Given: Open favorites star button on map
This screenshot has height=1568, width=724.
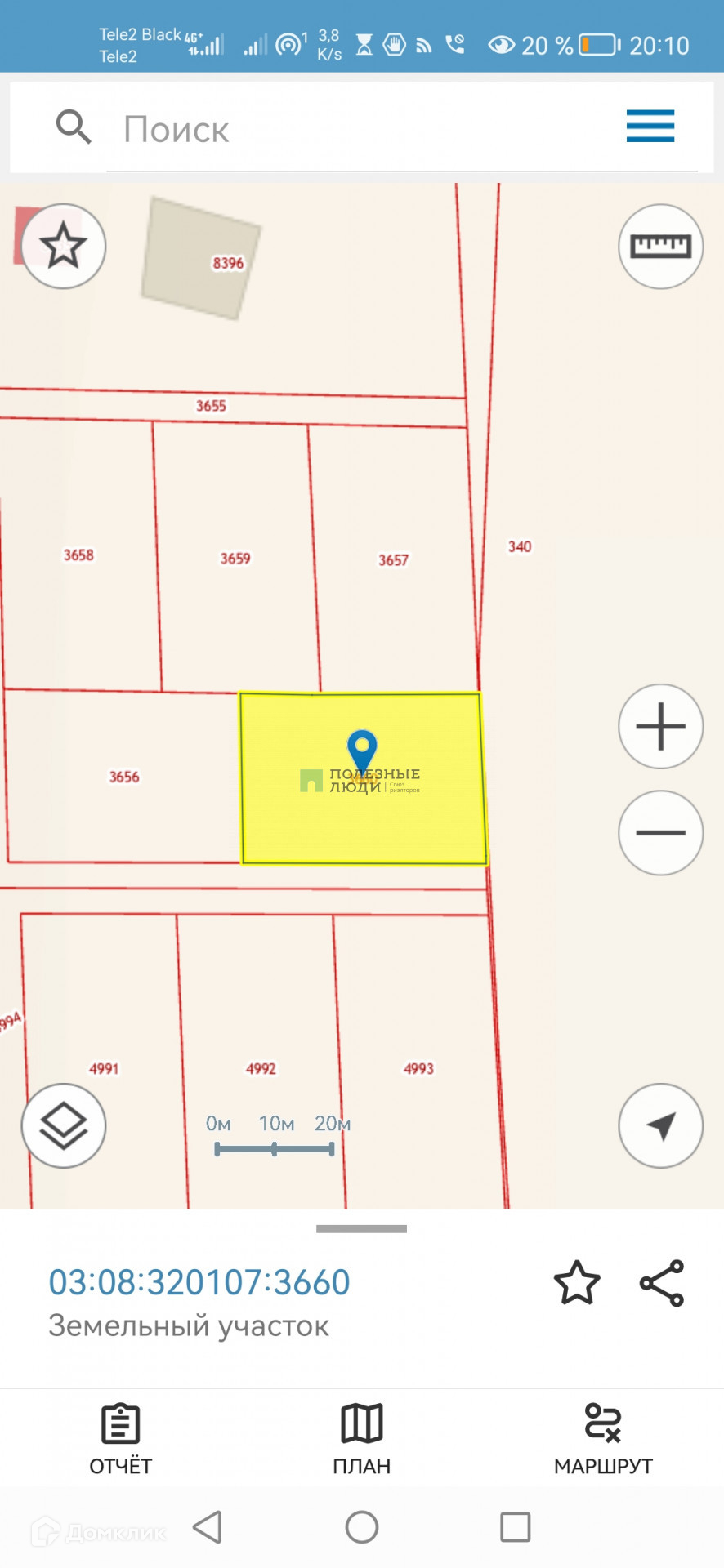Looking at the screenshot, I should 63,246.
